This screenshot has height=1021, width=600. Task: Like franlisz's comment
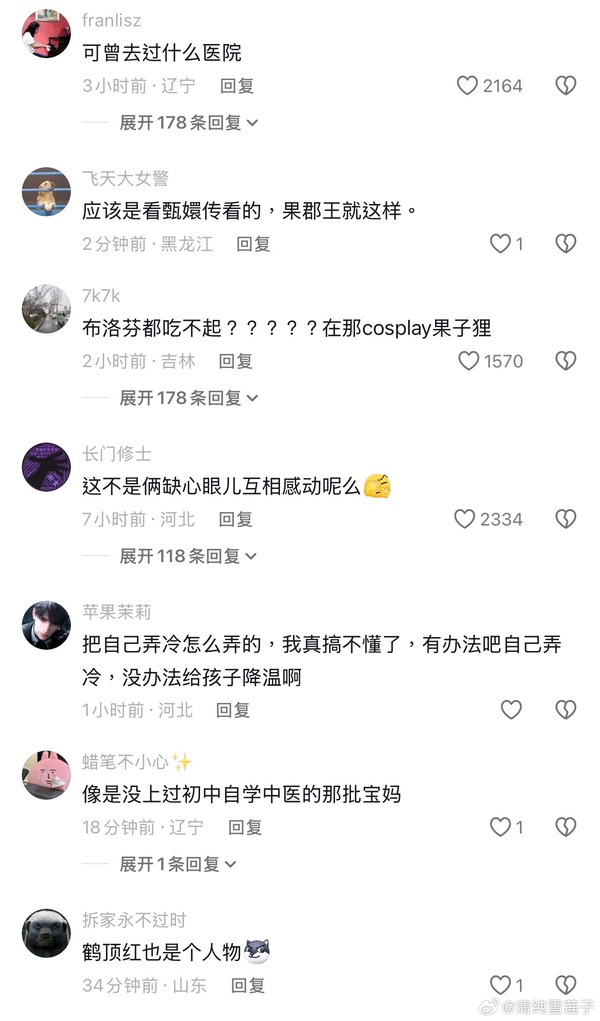[x=467, y=86]
